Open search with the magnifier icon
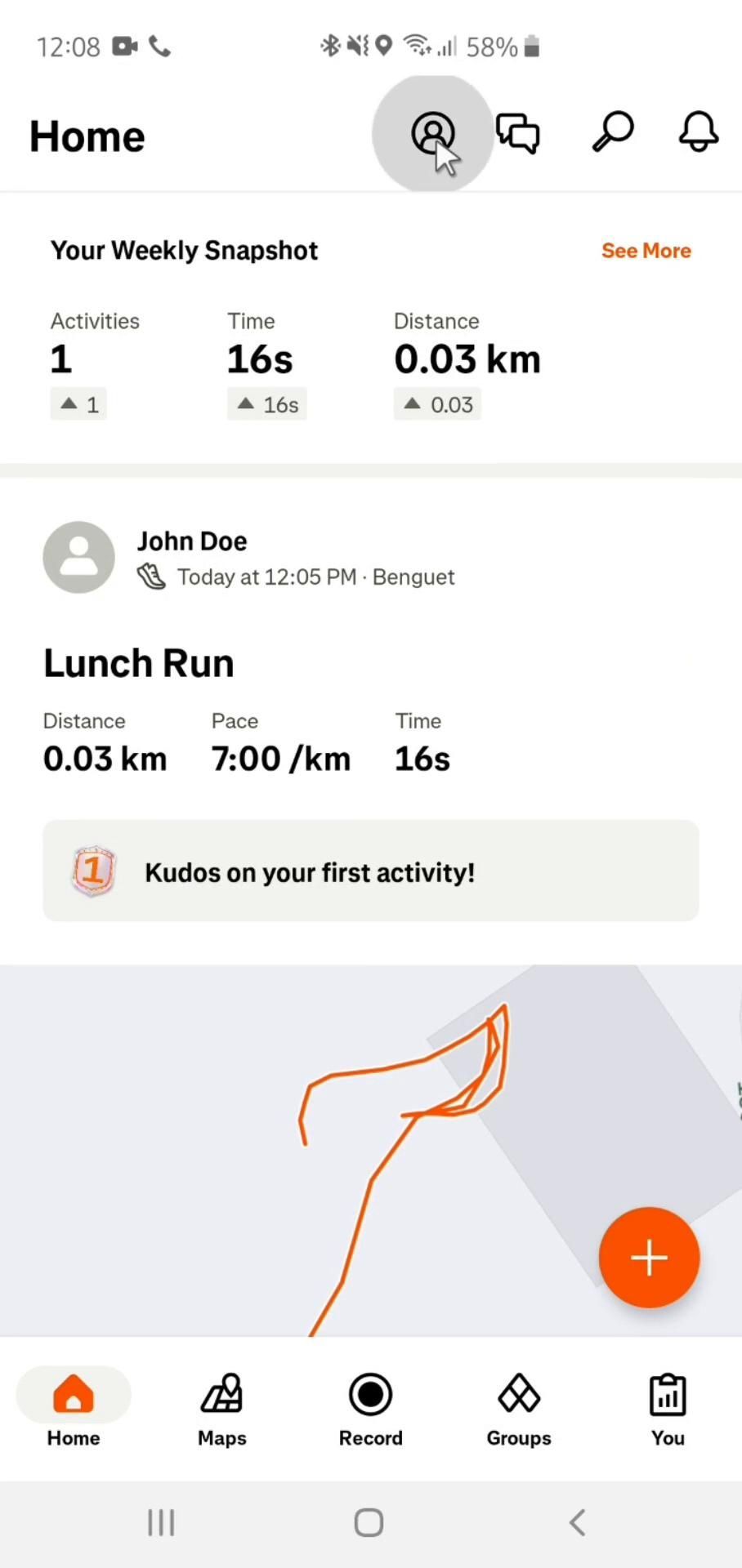Viewport: 742px width, 1568px height. [612, 132]
